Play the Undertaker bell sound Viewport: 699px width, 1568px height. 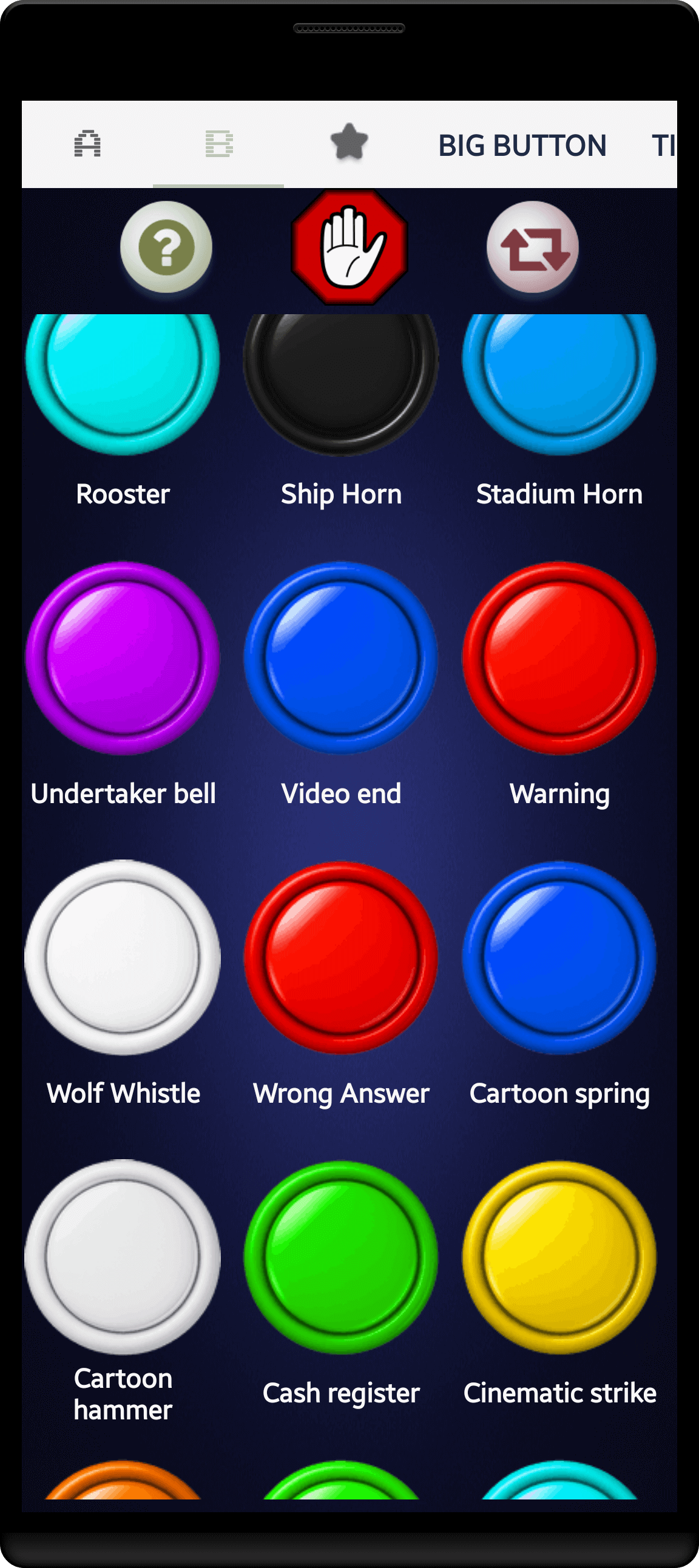coord(123,658)
